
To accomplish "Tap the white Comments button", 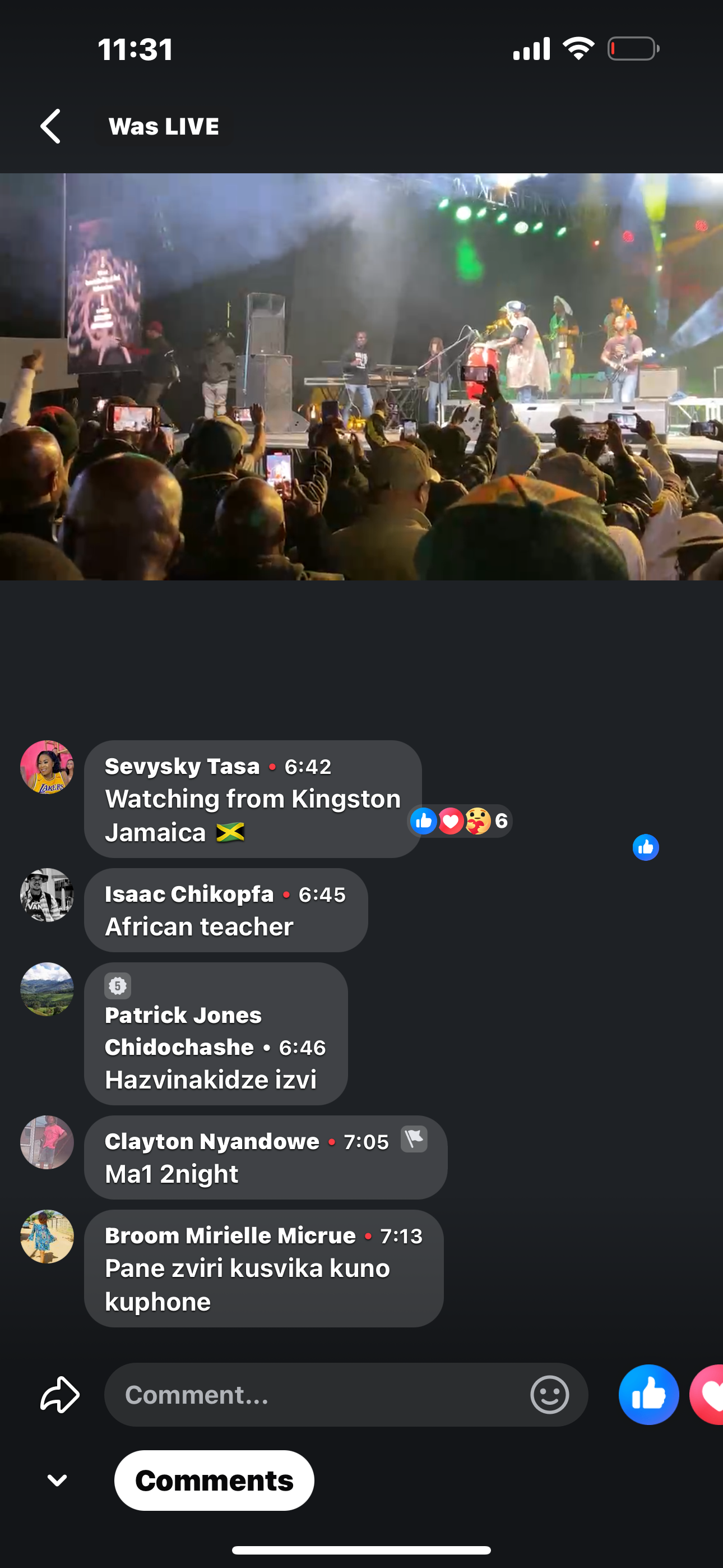I will coord(214,1481).
